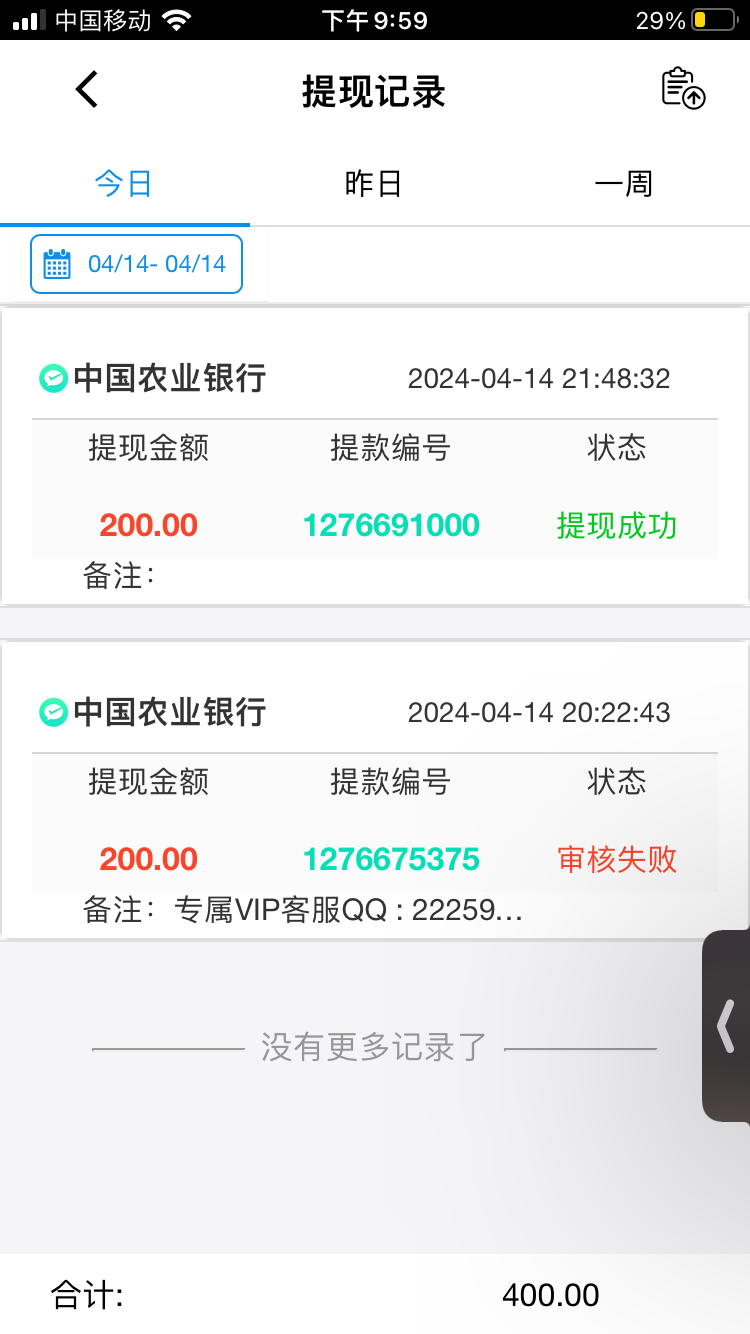750x1334 pixels.
Task: Open the 04/14- 04/14 date picker
Action: coord(137,264)
